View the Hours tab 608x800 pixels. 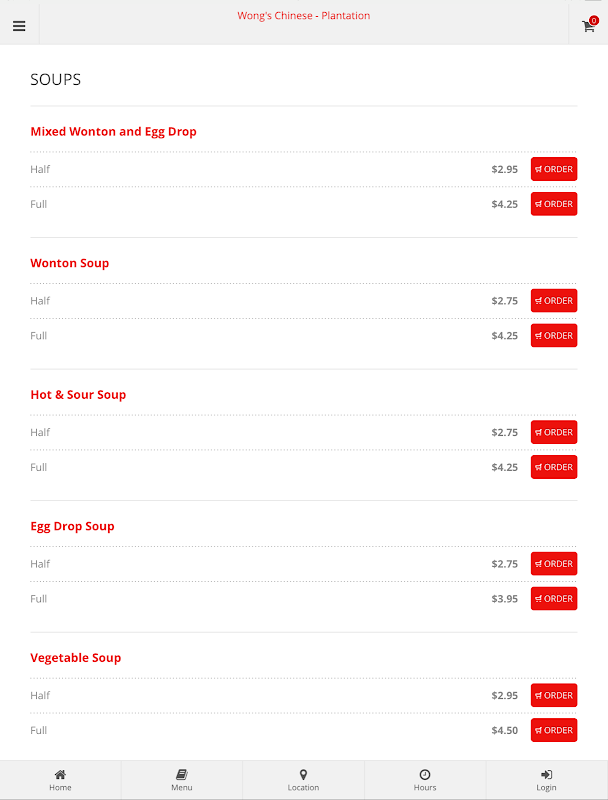[425, 780]
